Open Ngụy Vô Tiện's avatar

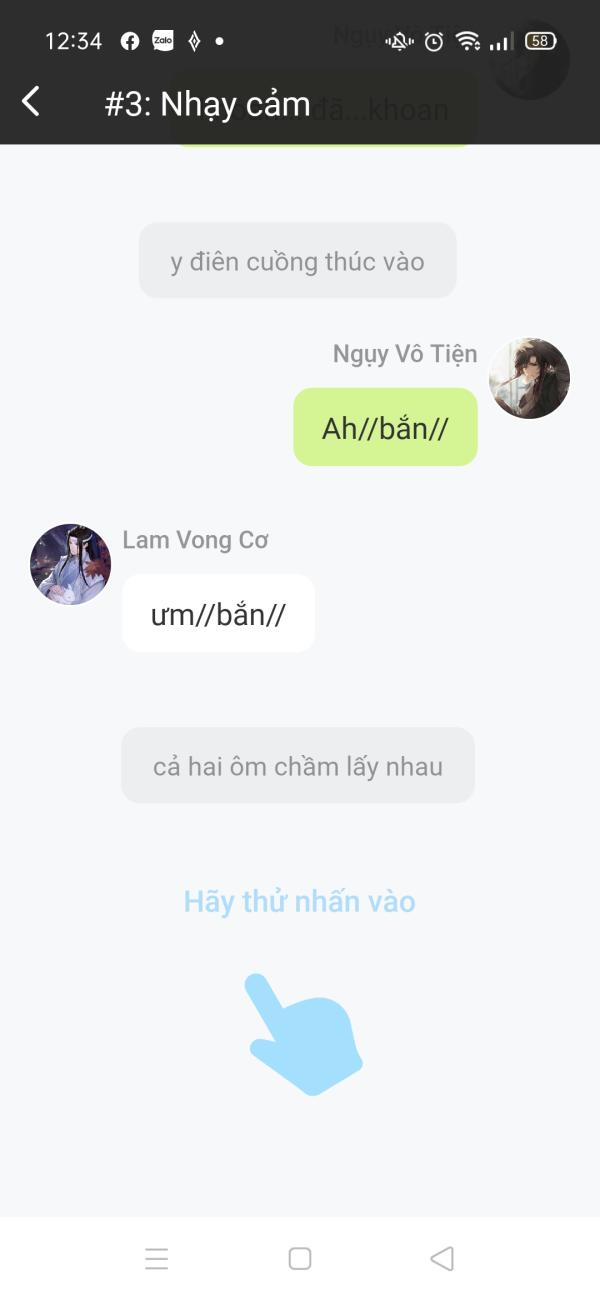pyautogui.click(x=529, y=378)
